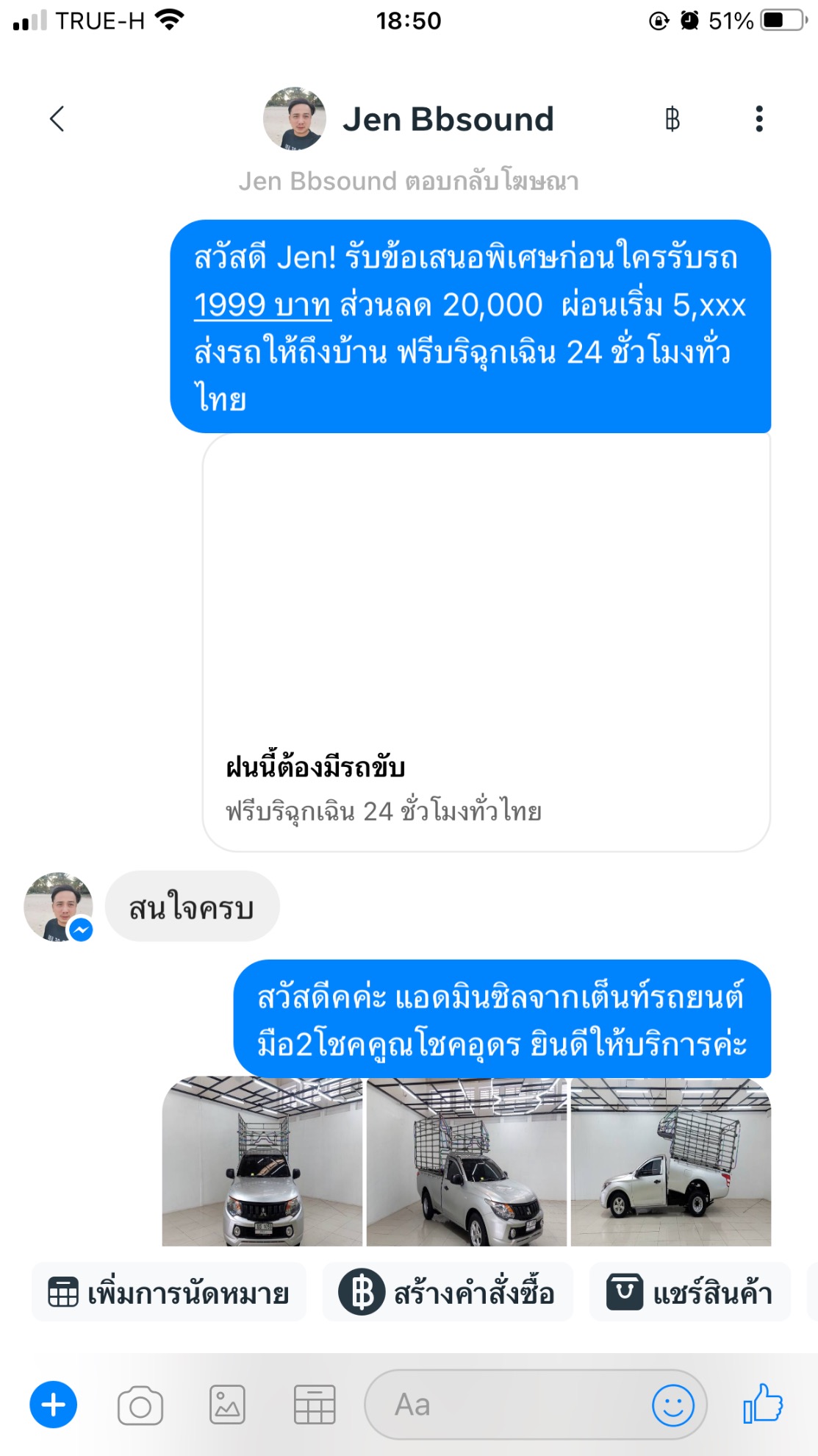Tap เพิ่มการนัดหมาย to add appointment

(169, 1292)
